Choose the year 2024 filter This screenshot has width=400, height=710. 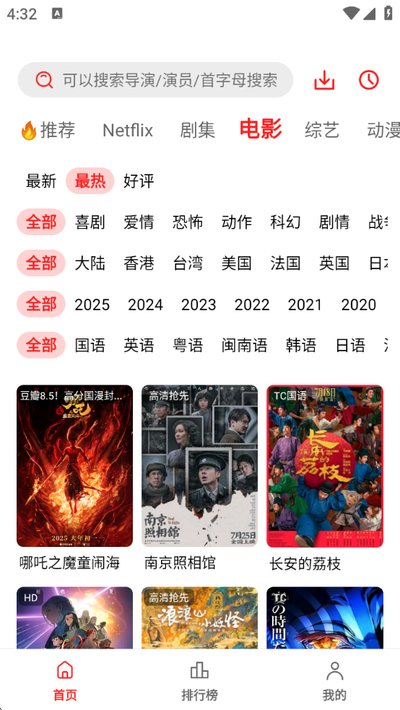click(145, 305)
